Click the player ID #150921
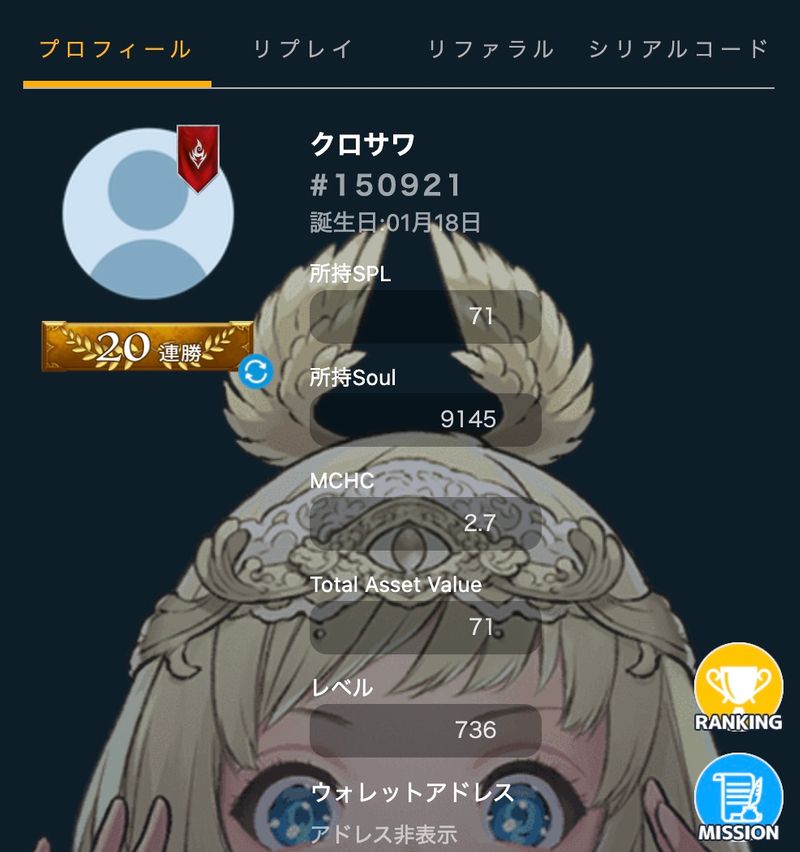 coord(385,182)
